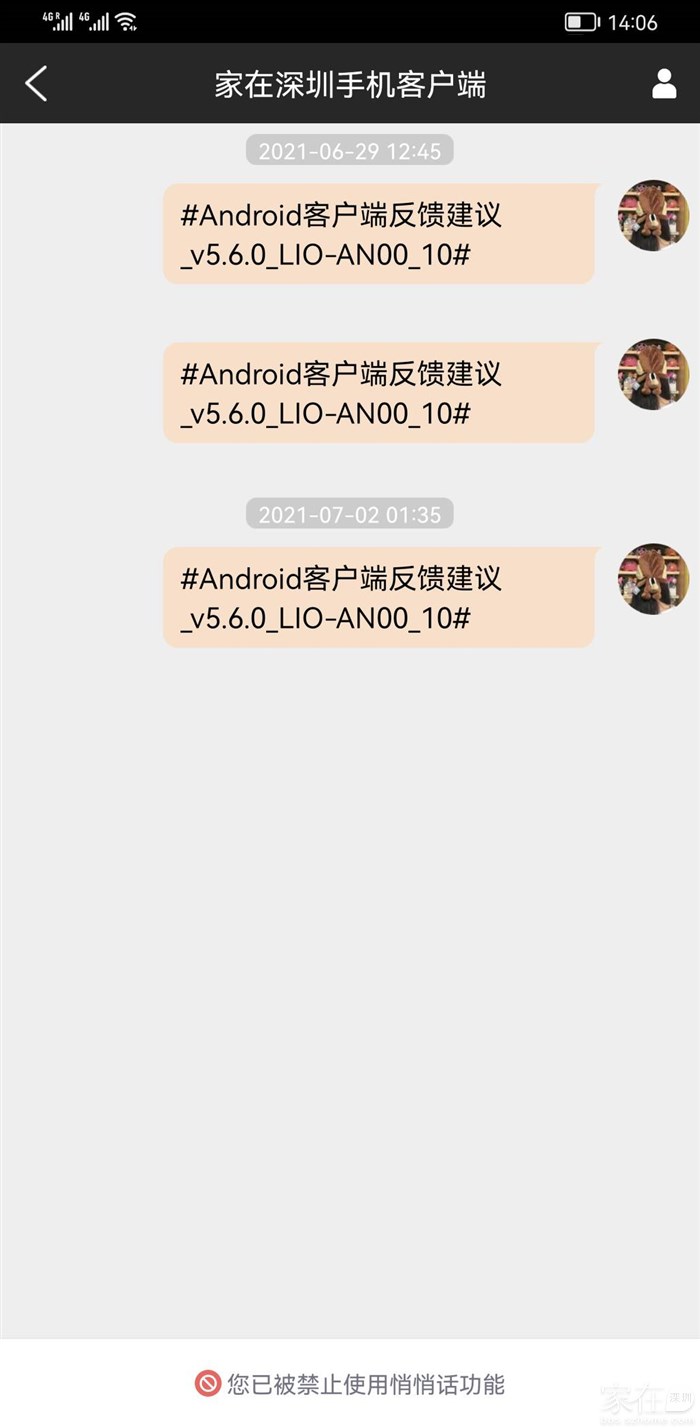Open the contact profile icon
Image resolution: width=700 pixels, height=1428 pixels.
(664, 84)
